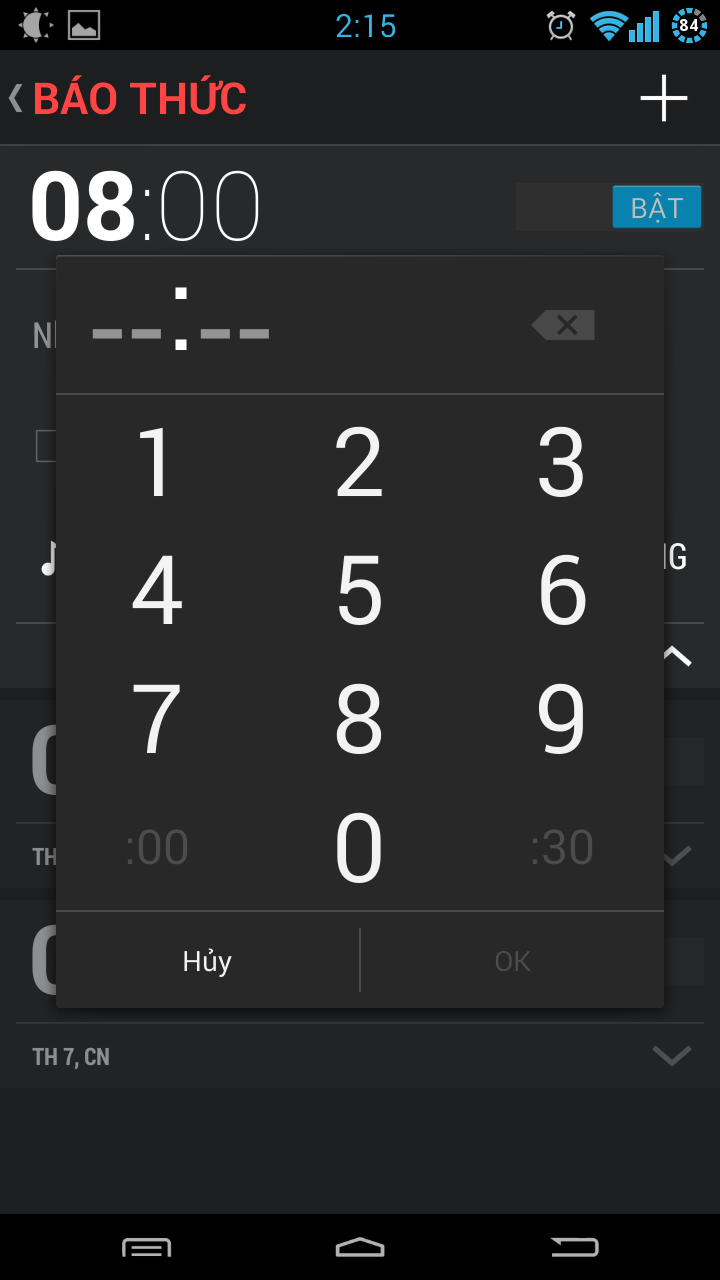The width and height of the screenshot is (720, 1280).
Task: Confirm time entry with OK
Action: click(x=511, y=960)
